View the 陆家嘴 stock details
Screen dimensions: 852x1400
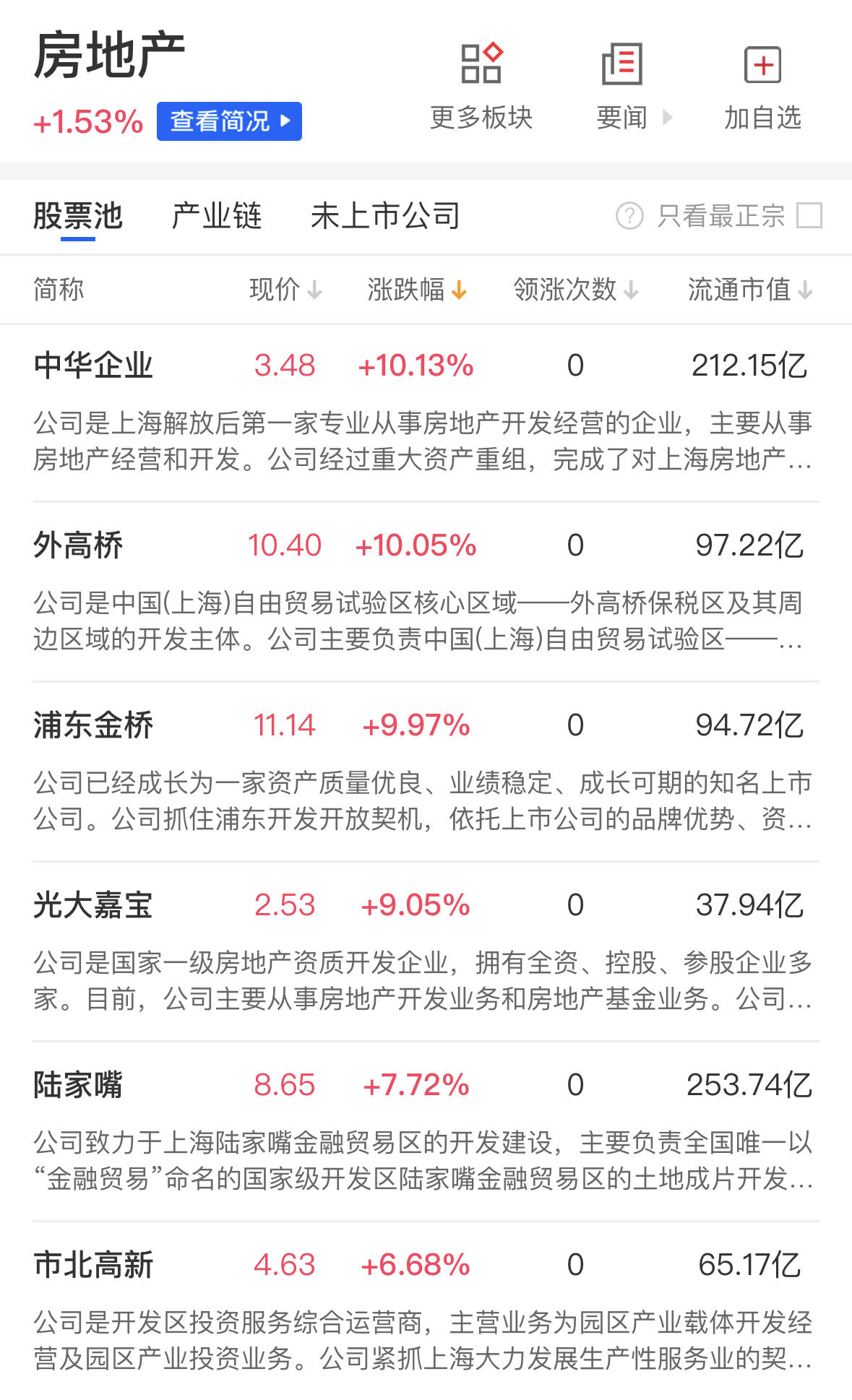79,1085
